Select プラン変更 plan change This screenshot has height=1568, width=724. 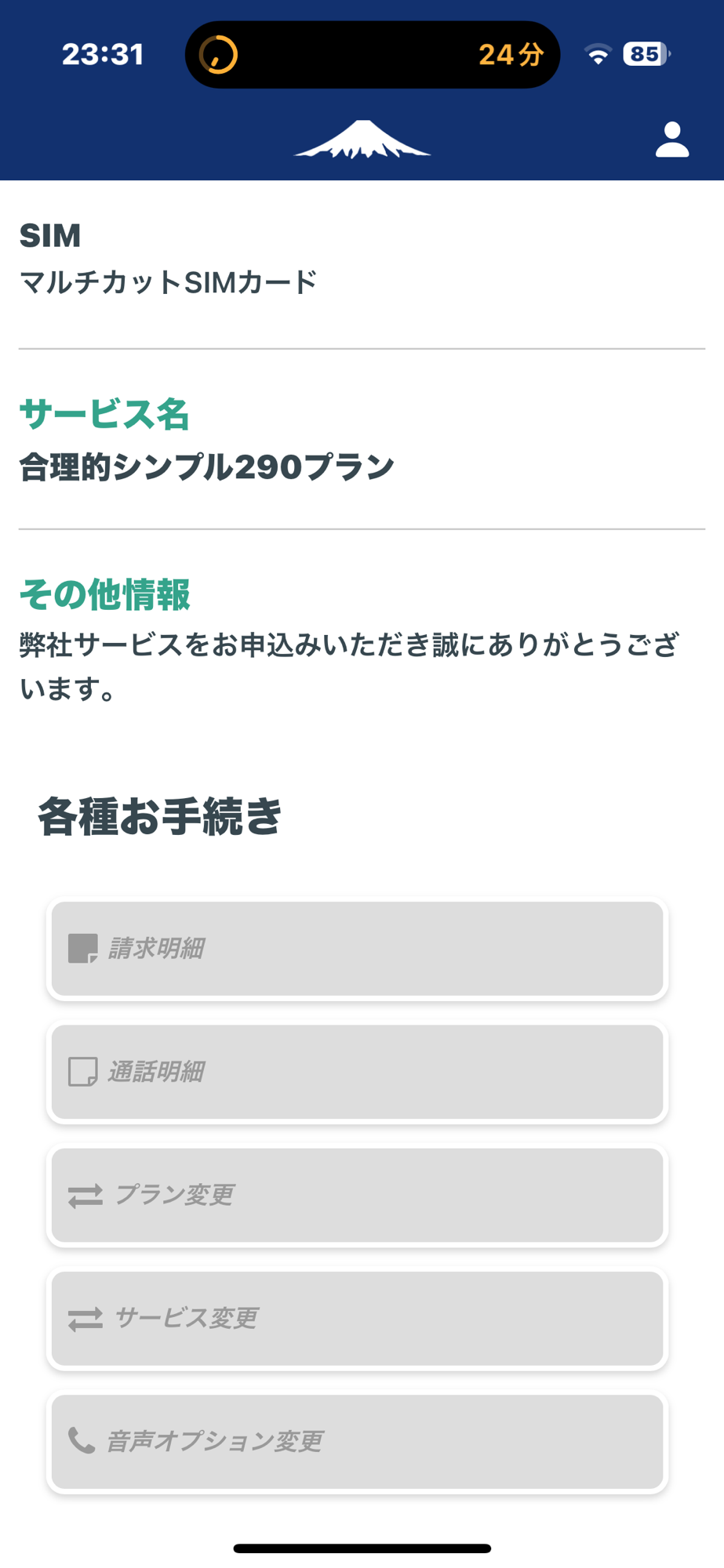pos(358,1195)
